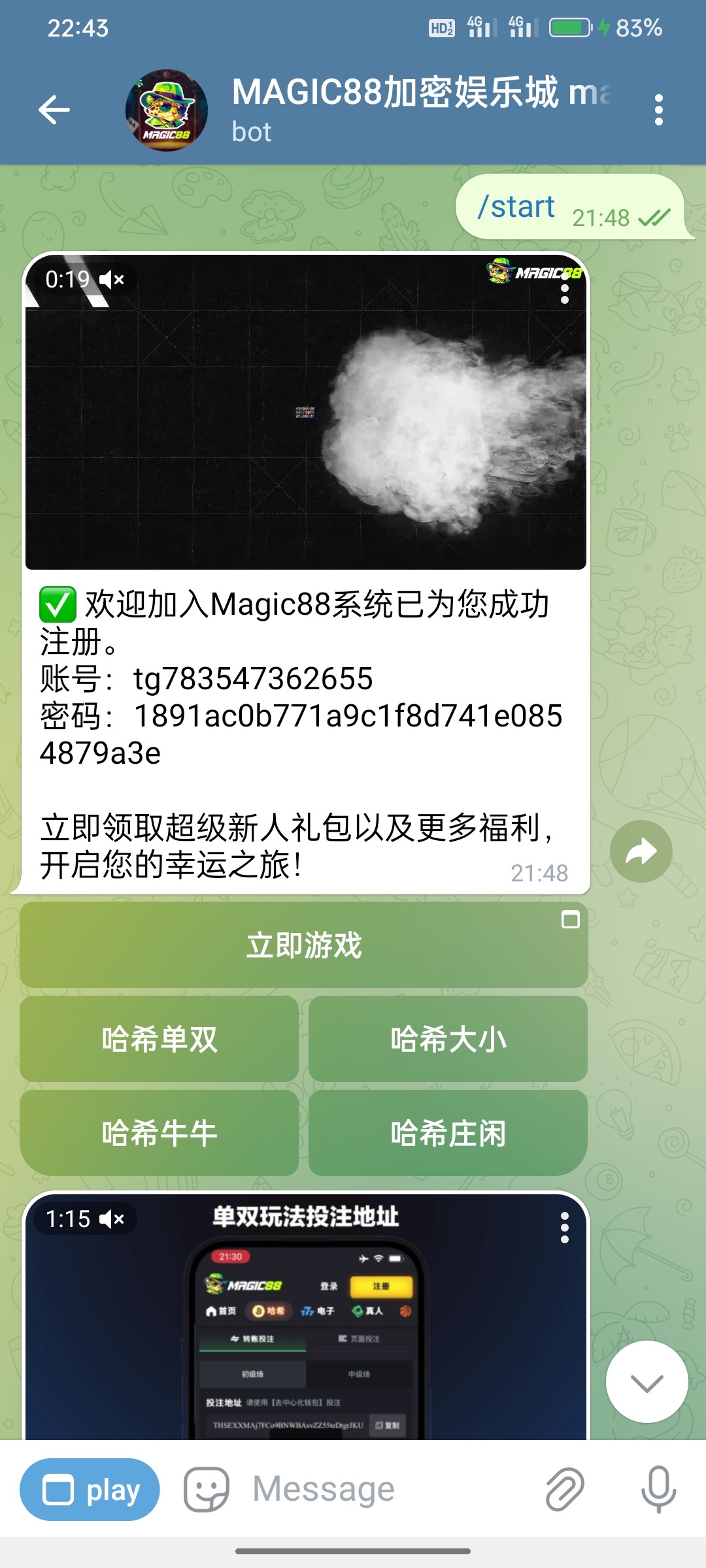The height and width of the screenshot is (1568, 706).
Task: Tap the /start command link
Action: click(516, 207)
